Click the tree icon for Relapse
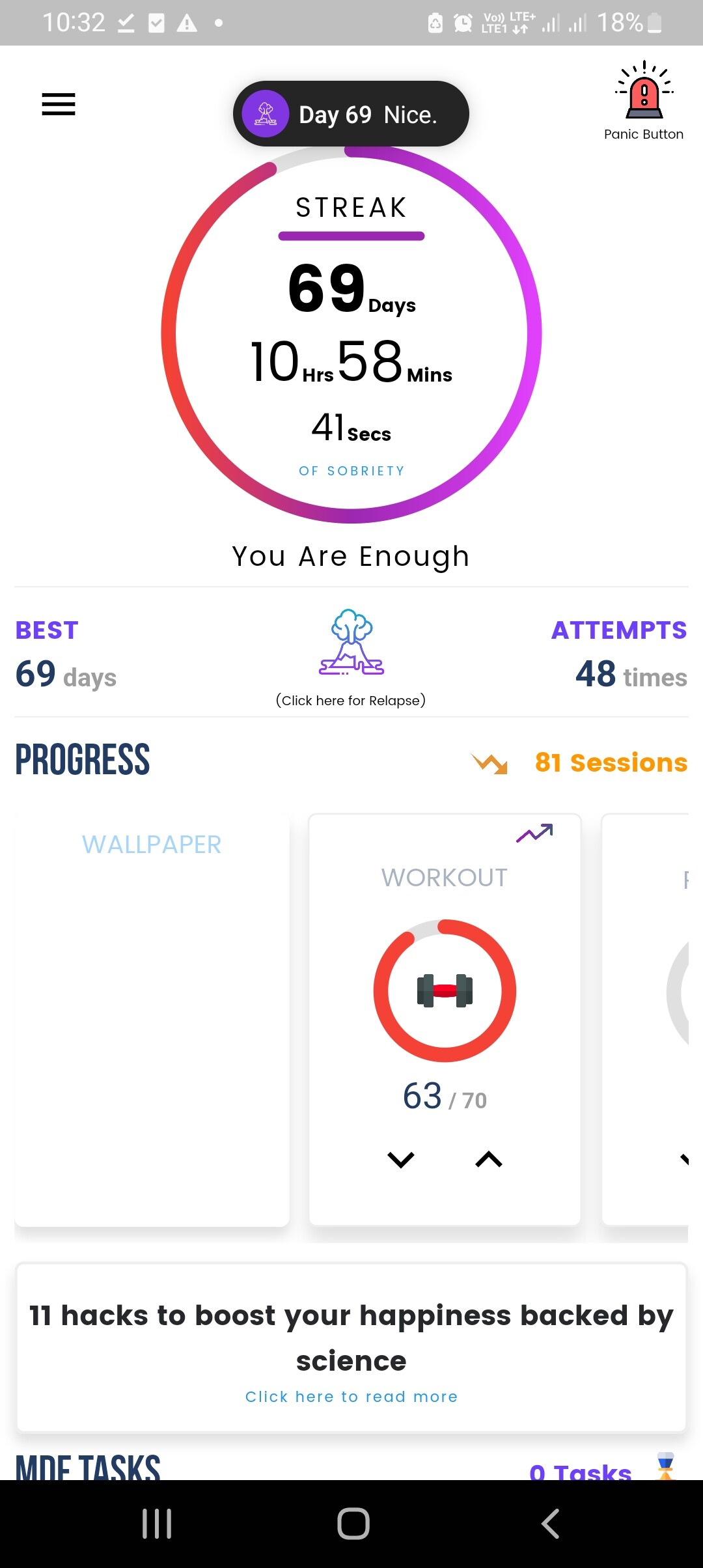This screenshot has height=1568, width=703. 351,642
